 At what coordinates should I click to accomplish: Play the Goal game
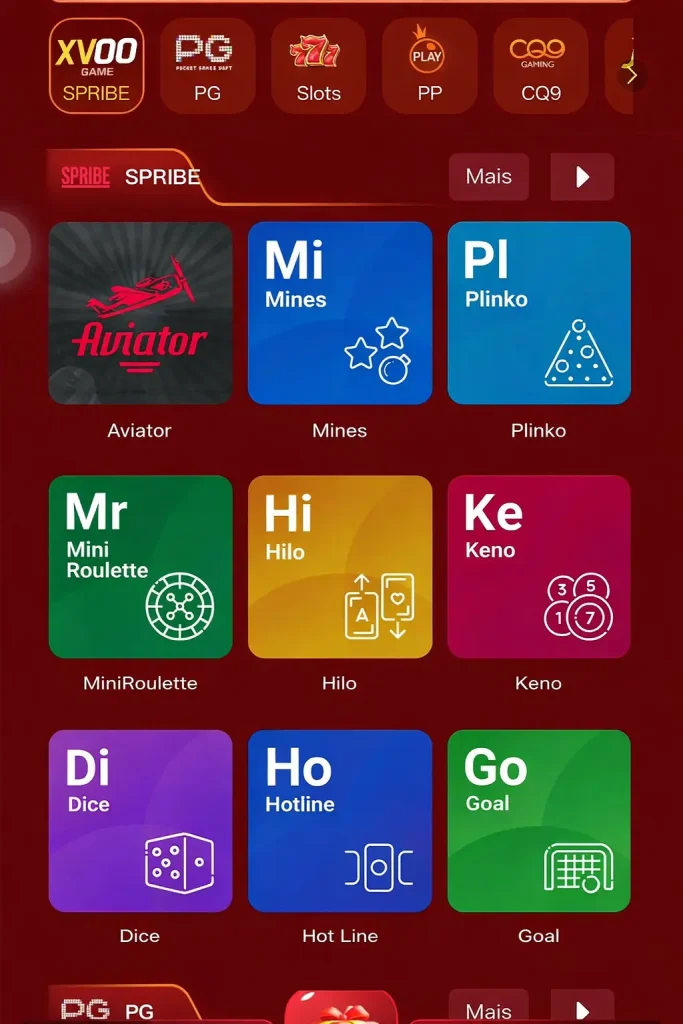[x=539, y=820]
